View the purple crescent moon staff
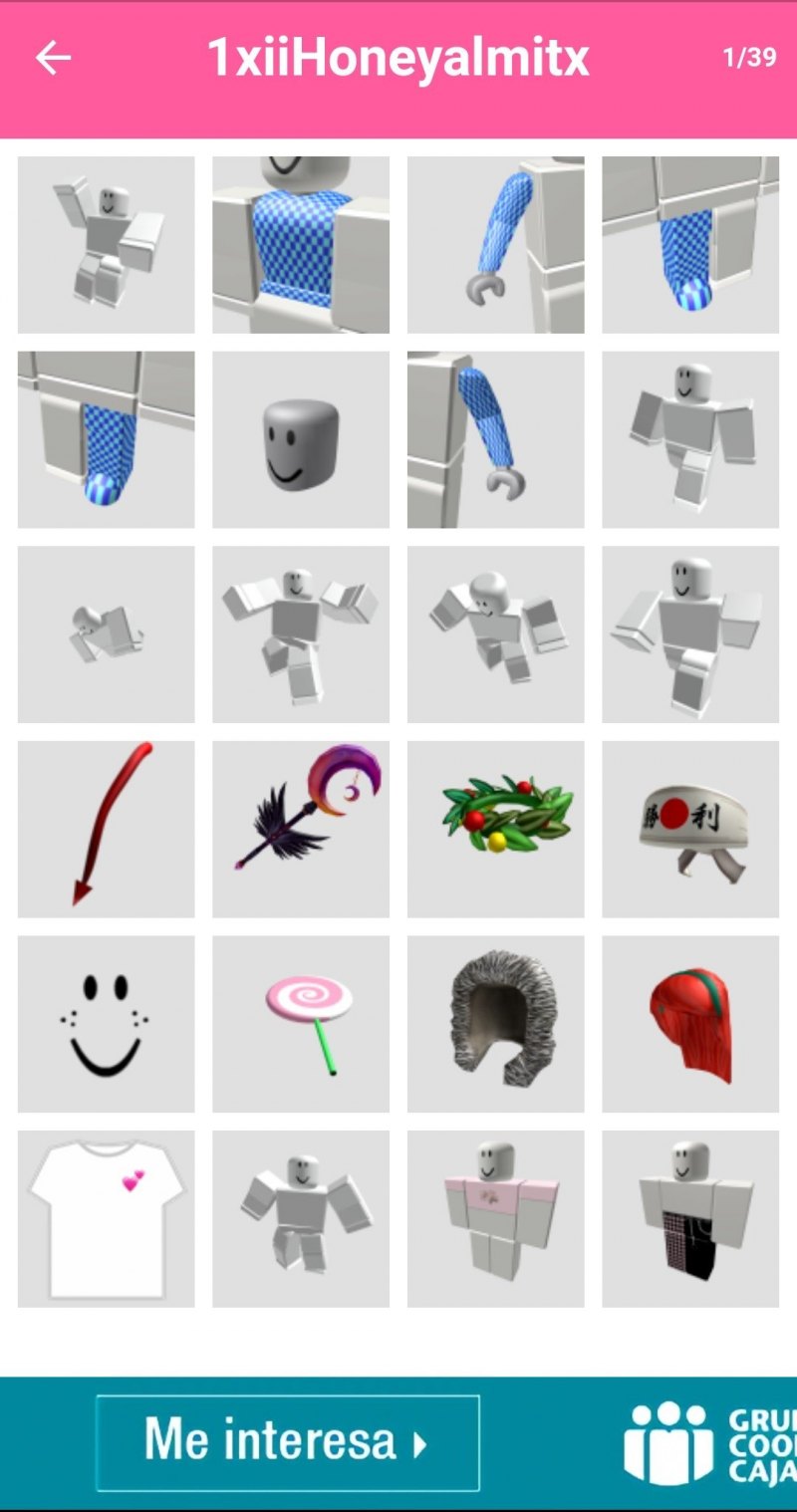 301,829
